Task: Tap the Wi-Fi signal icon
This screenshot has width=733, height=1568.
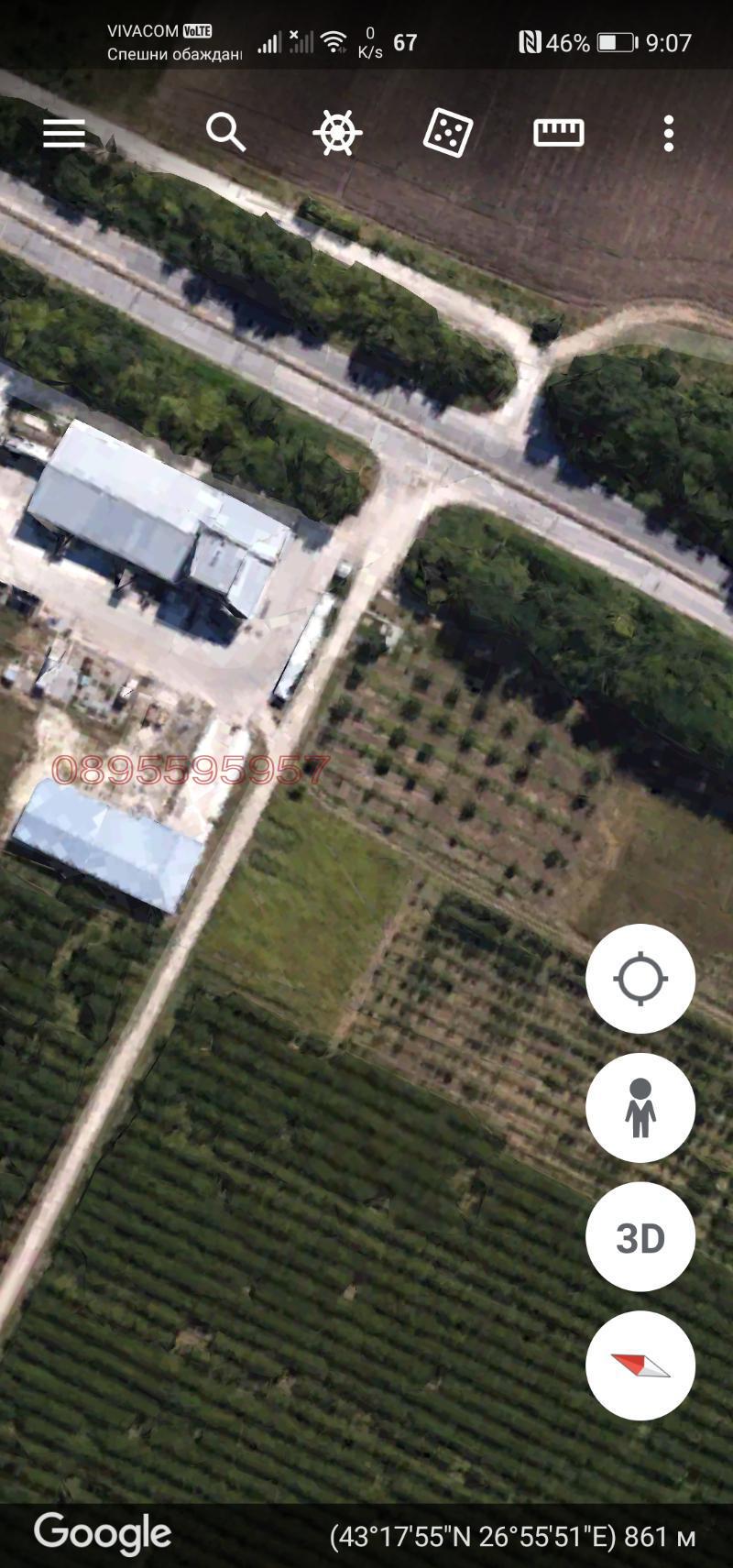Action: tap(333, 39)
